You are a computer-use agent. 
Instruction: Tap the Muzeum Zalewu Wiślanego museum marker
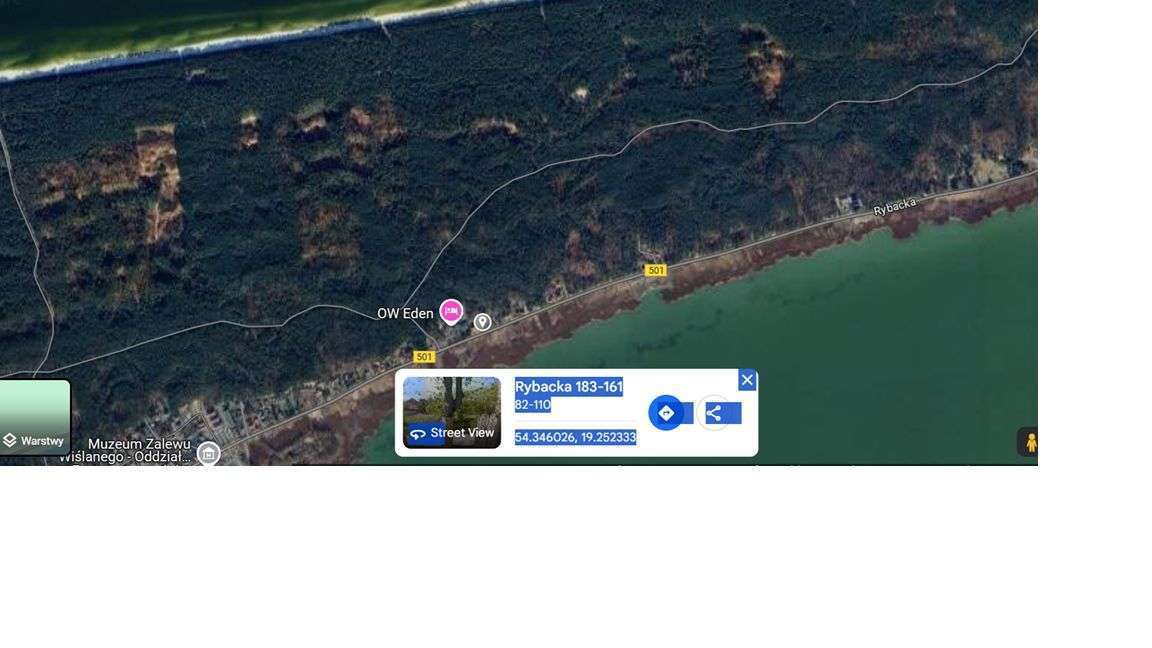coord(208,453)
